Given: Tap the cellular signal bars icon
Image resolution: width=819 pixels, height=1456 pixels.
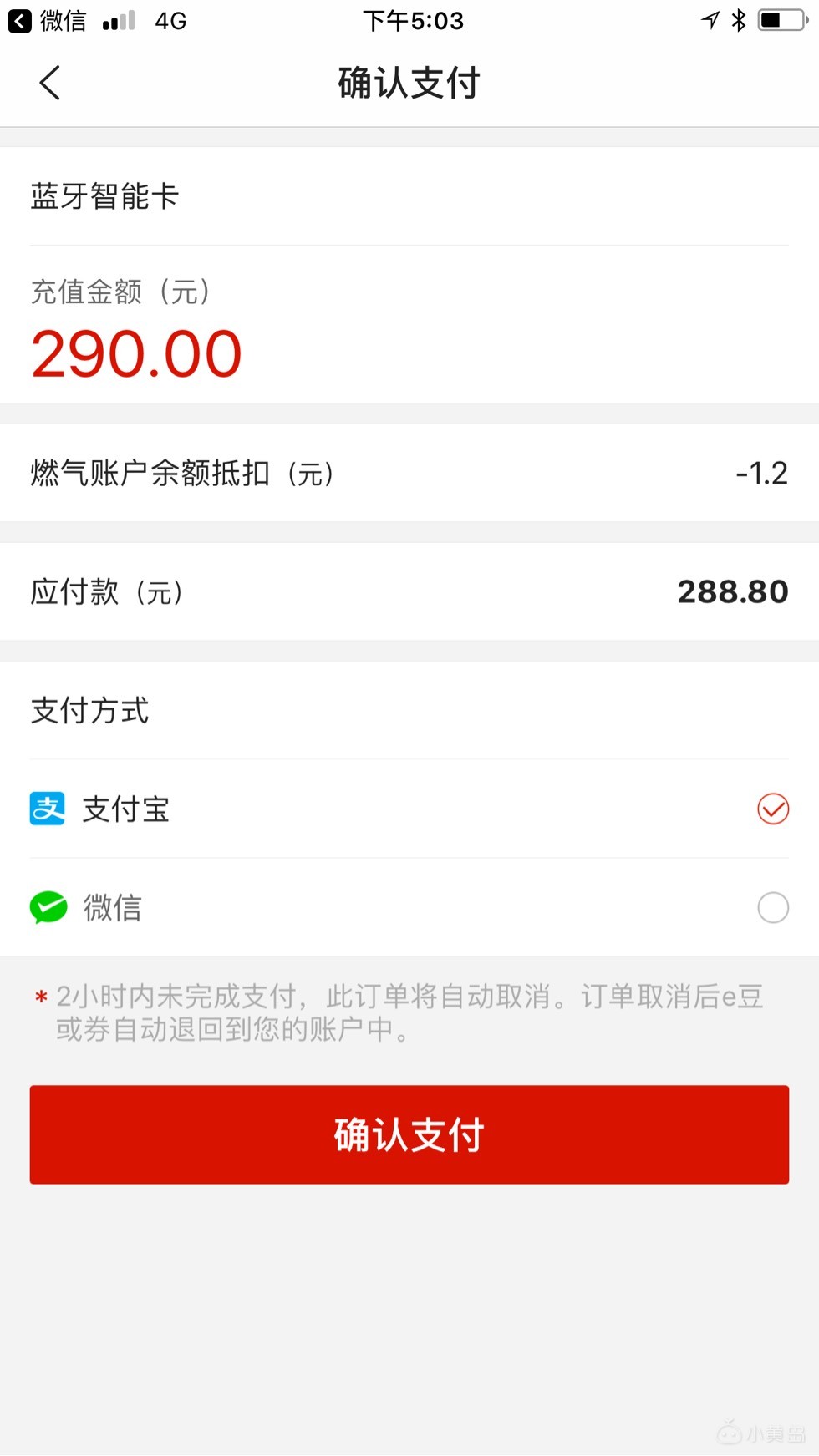Looking at the screenshot, I should coord(115,20).
